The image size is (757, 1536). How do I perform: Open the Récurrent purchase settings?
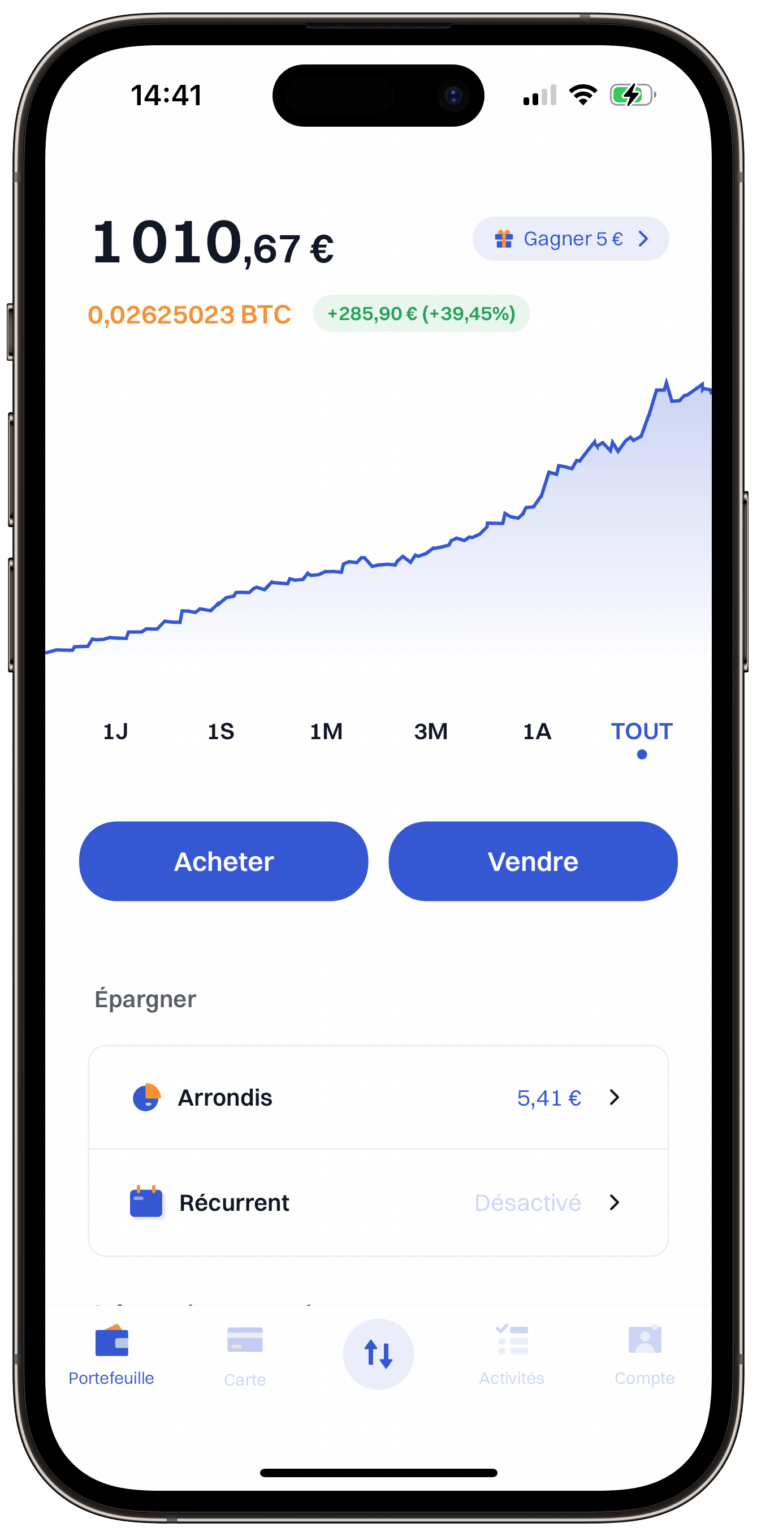pyautogui.click(x=378, y=1202)
